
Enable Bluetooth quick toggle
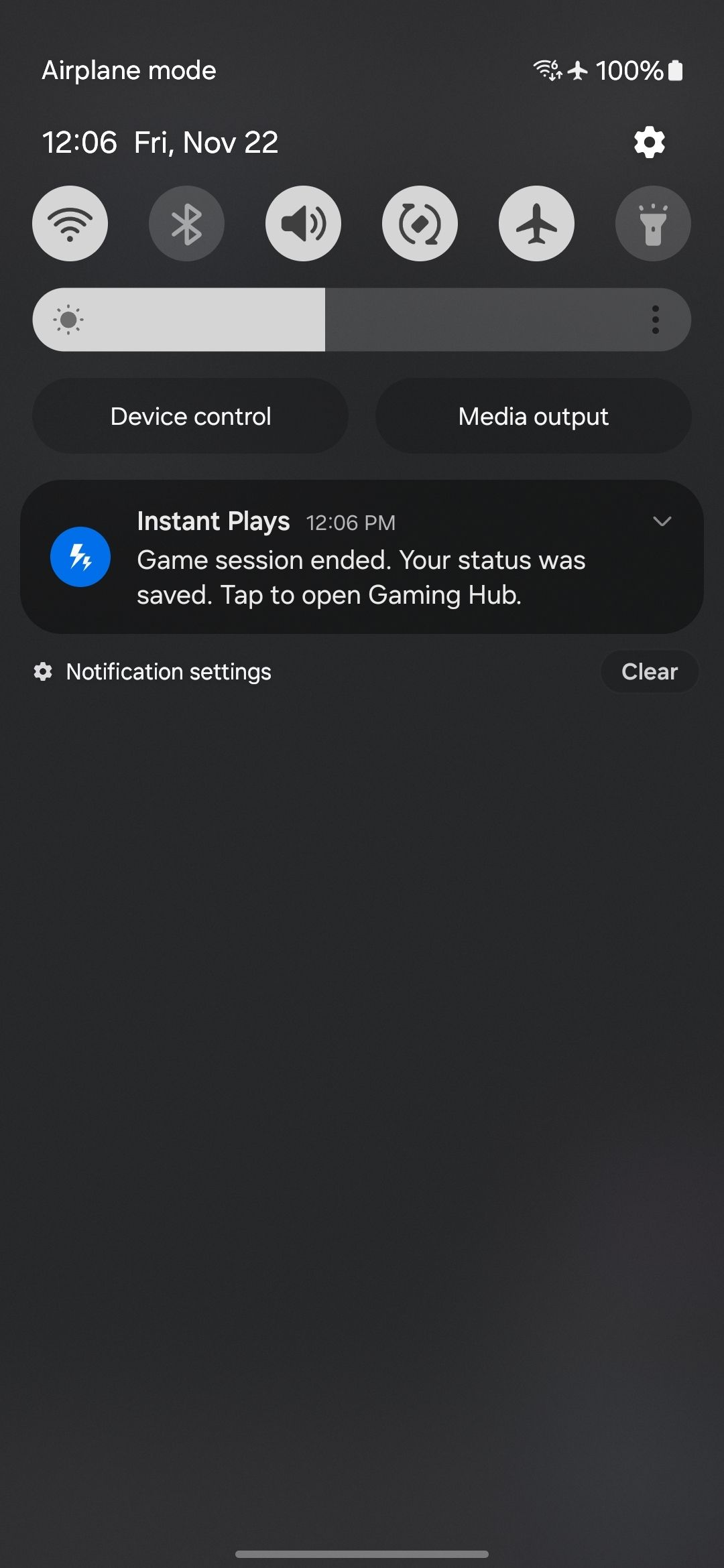click(186, 224)
